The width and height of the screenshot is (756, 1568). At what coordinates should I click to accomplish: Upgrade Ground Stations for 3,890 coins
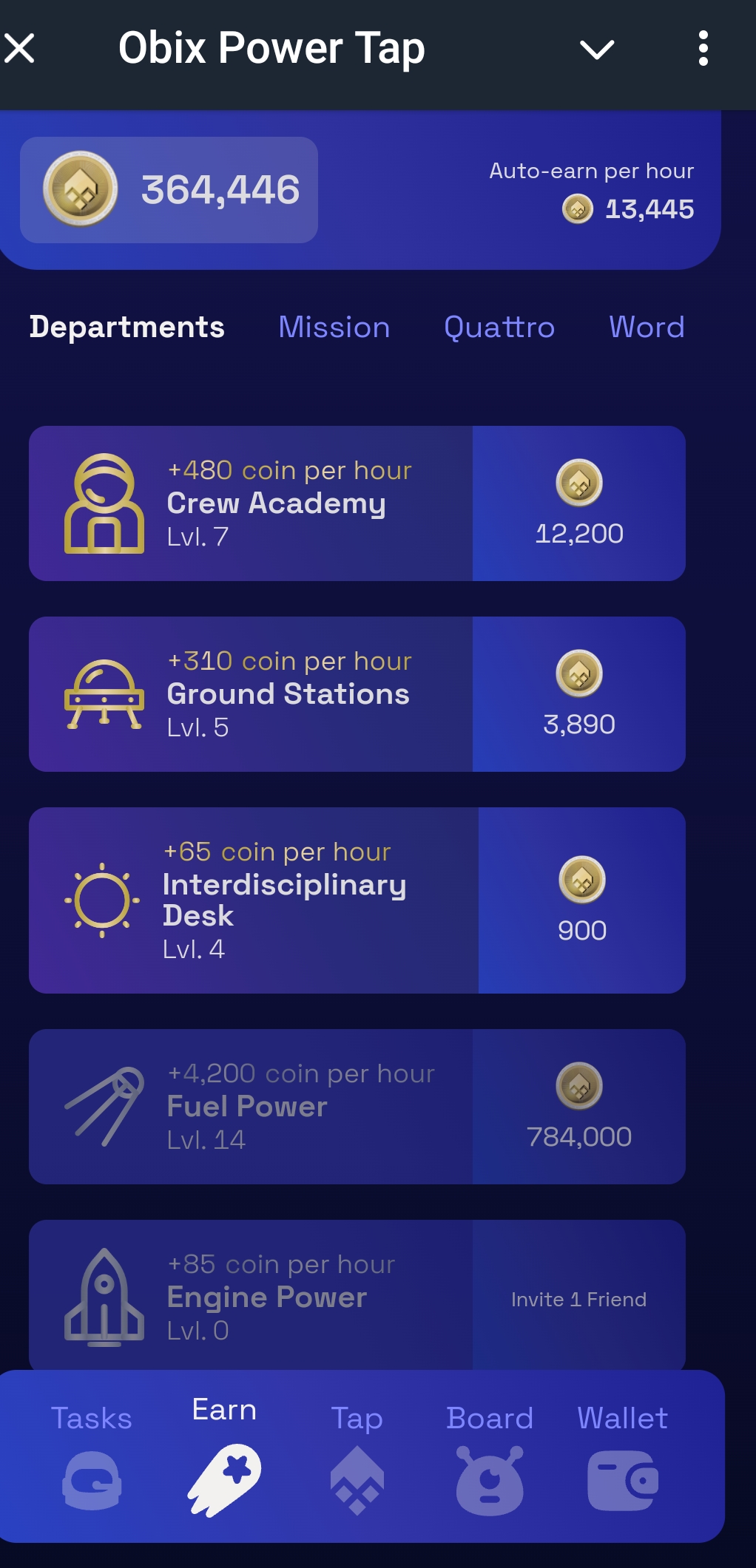point(579,694)
